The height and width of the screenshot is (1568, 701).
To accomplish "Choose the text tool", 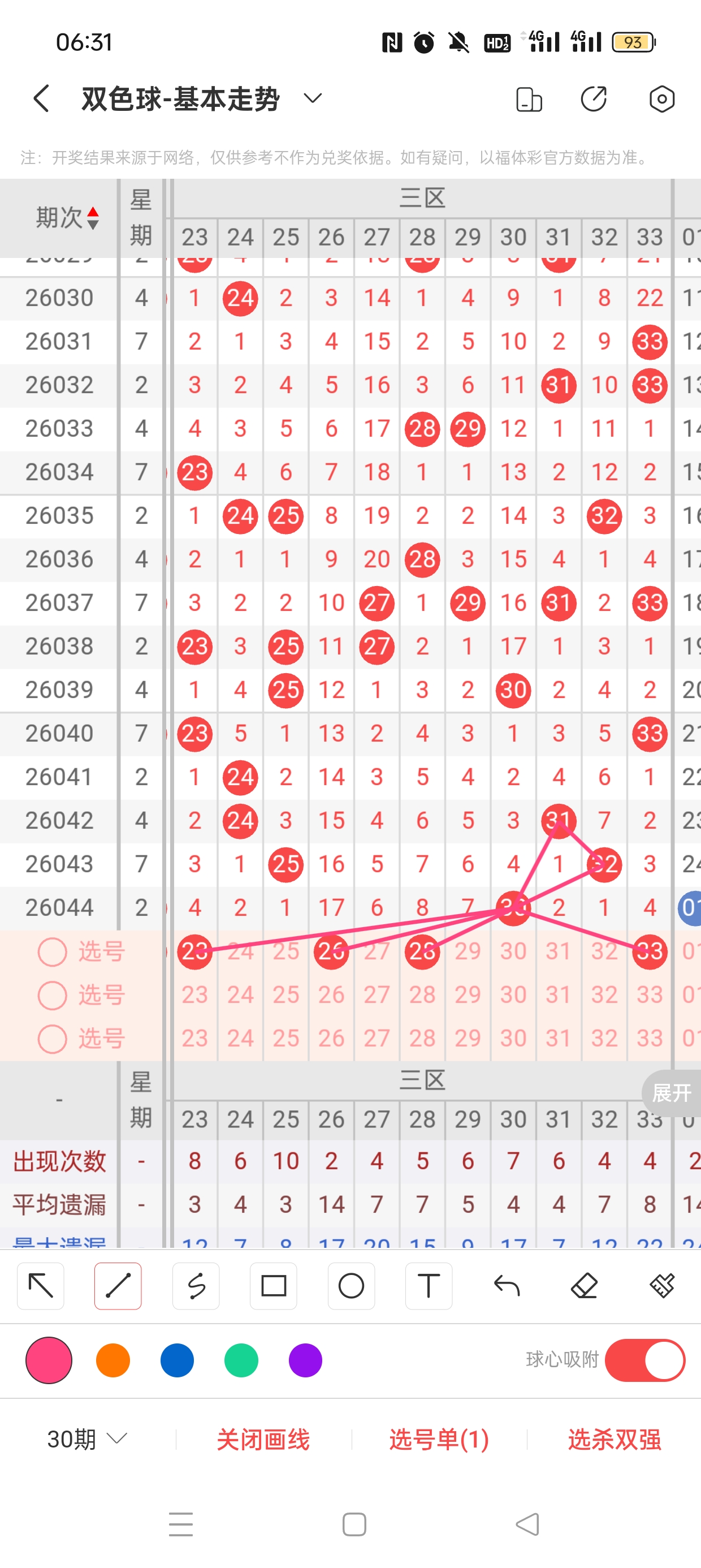I will 429,1286.
